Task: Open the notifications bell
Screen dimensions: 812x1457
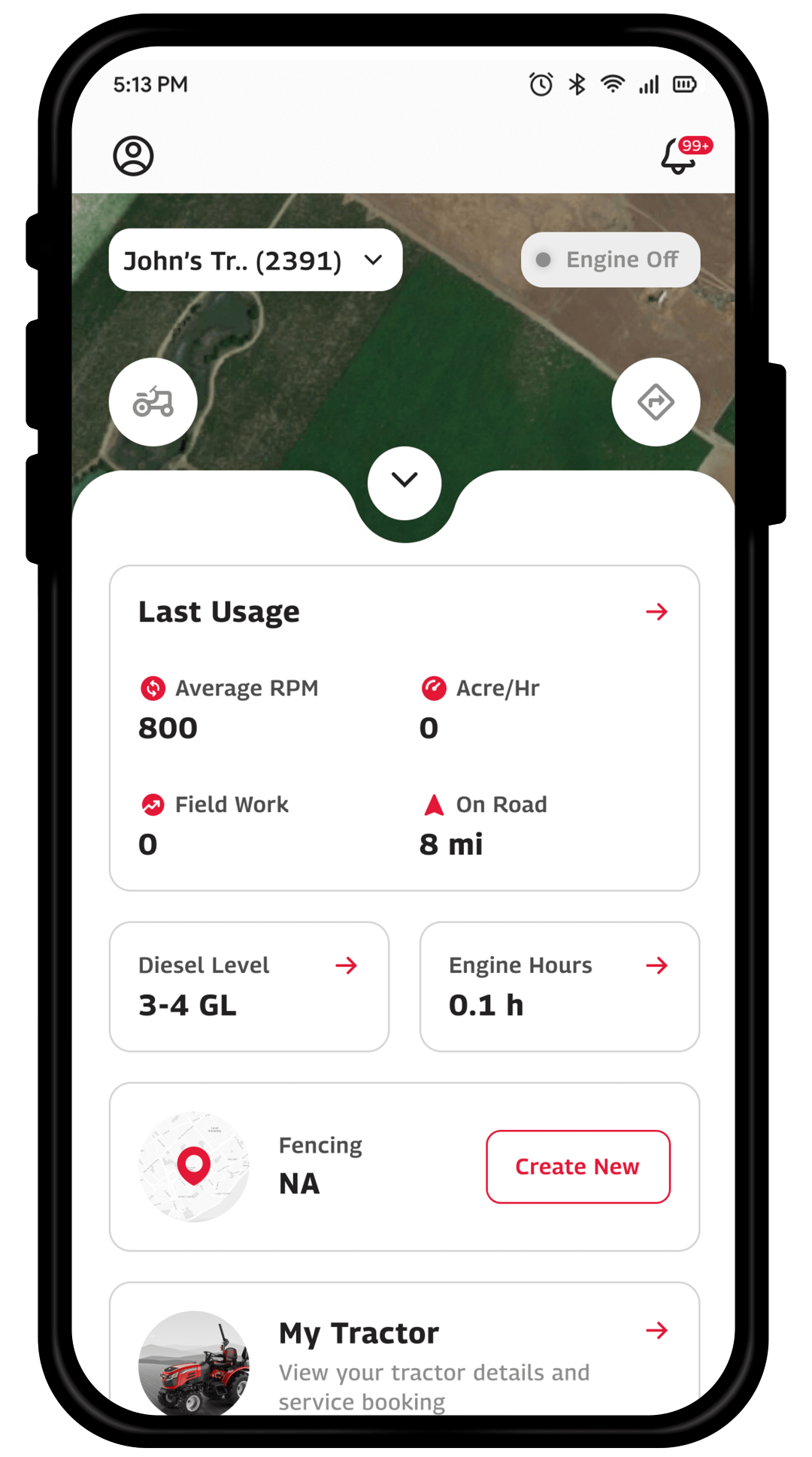Action: pyautogui.click(x=679, y=156)
